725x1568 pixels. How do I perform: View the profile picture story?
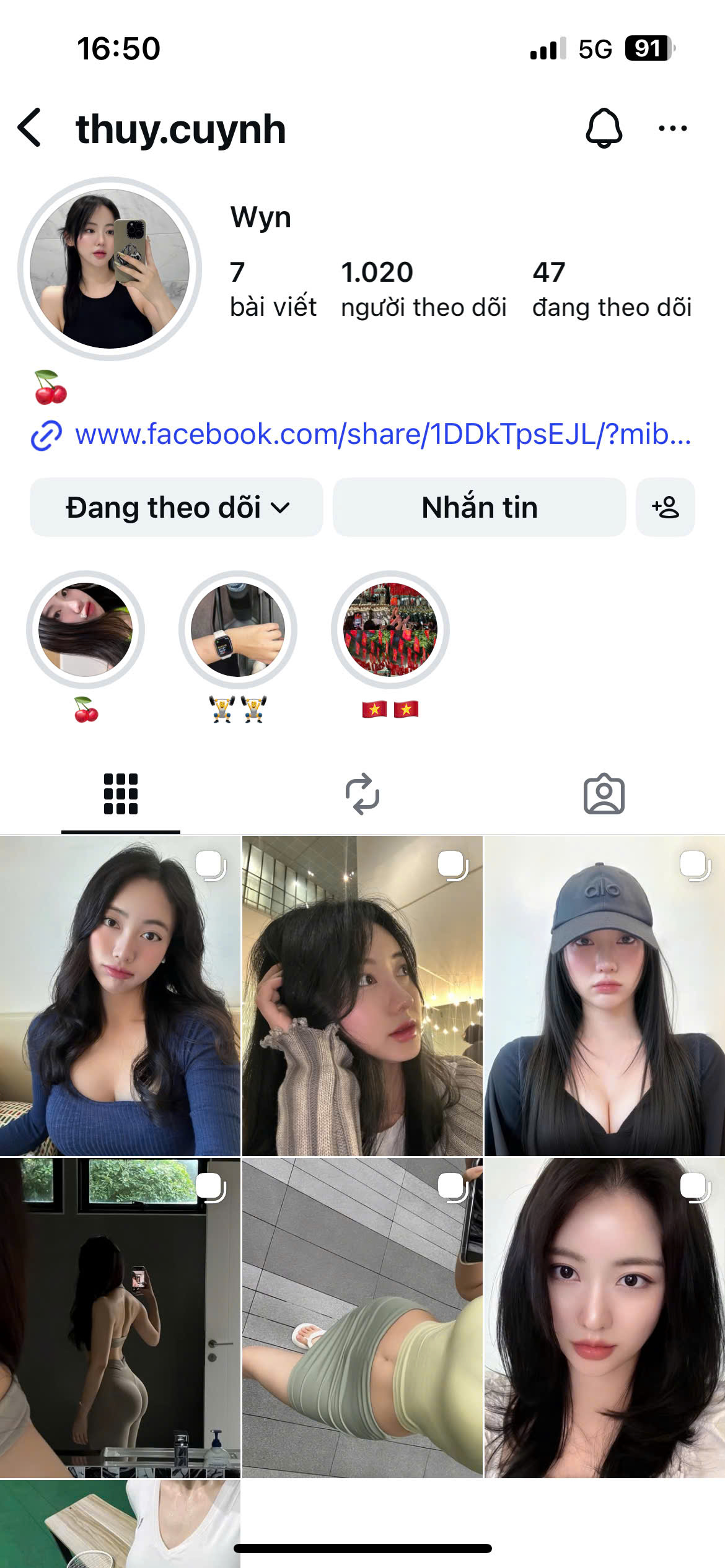[110, 269]
